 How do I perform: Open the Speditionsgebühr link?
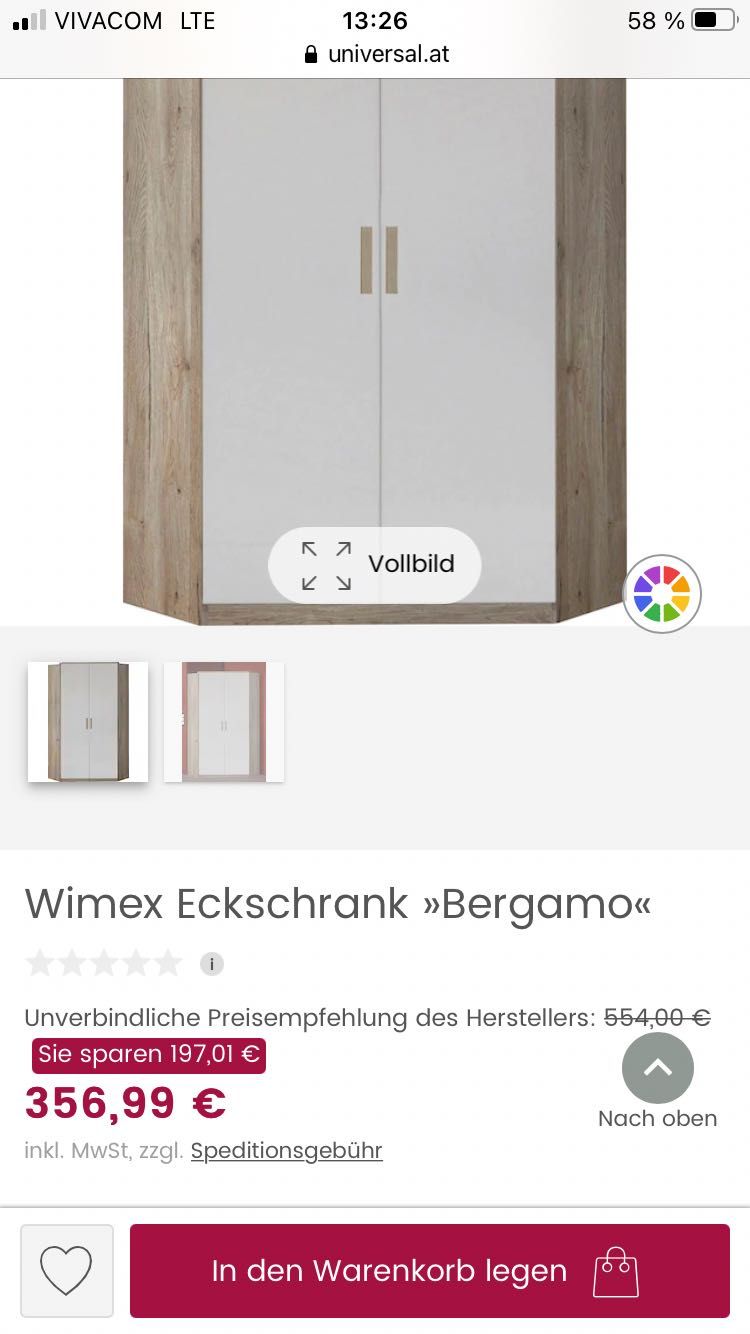pyautogui.click(x=286, y=1150)
